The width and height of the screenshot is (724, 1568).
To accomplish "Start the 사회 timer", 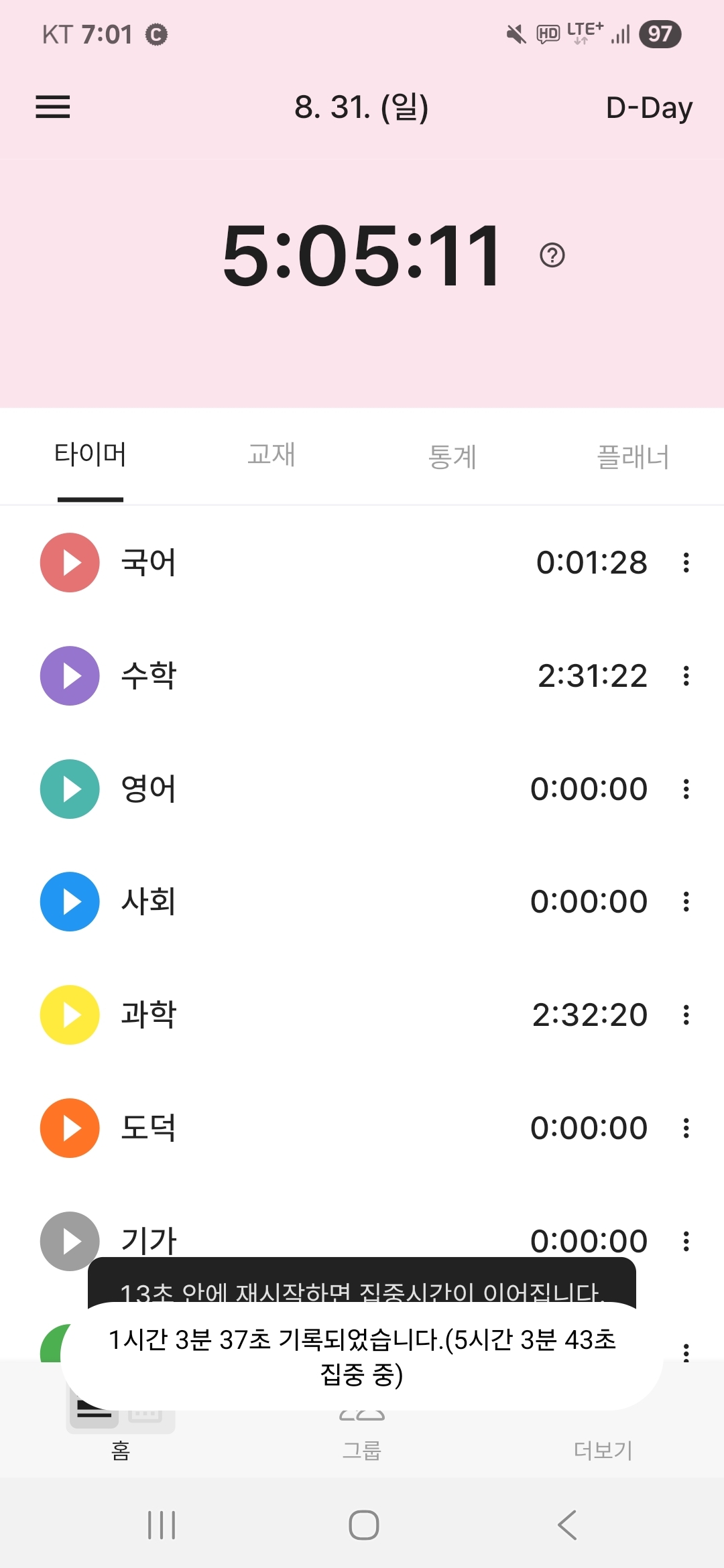I will pos(70,901).
